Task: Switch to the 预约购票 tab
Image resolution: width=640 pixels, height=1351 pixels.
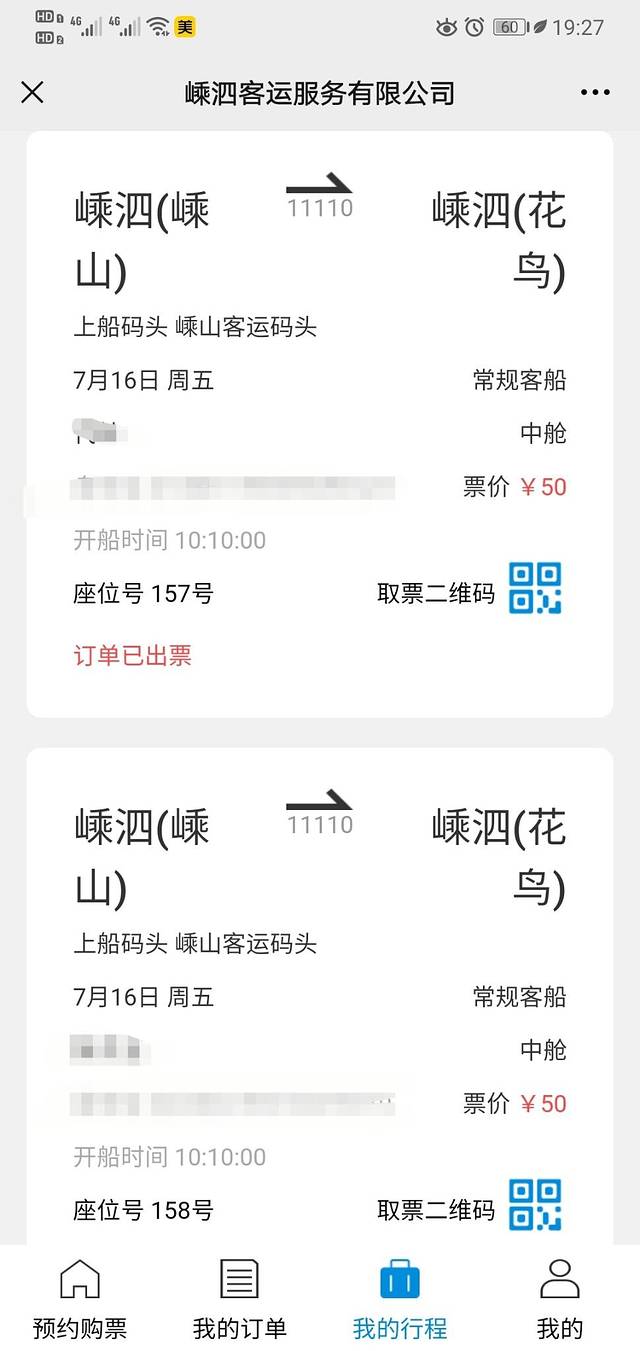Action: pyautogui.click(x=80, y=1298)
